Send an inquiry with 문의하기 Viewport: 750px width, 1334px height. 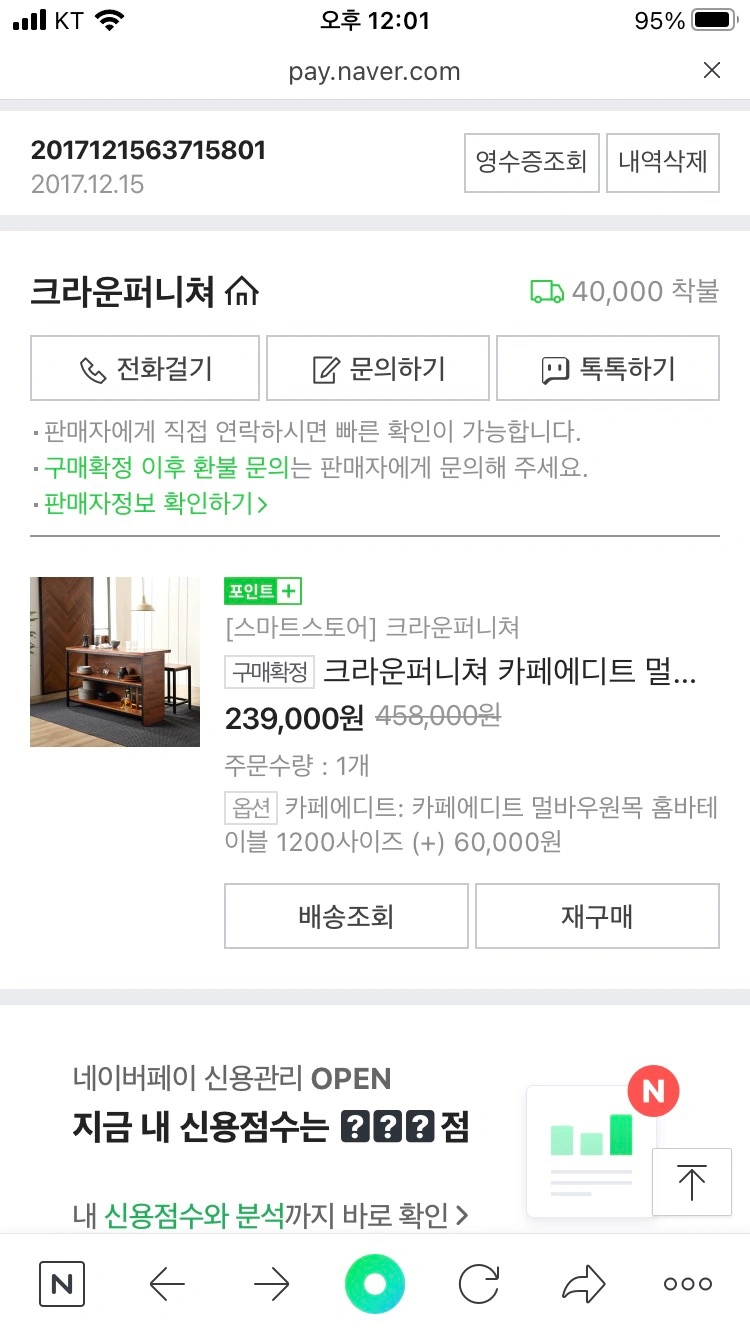point(378,369)
